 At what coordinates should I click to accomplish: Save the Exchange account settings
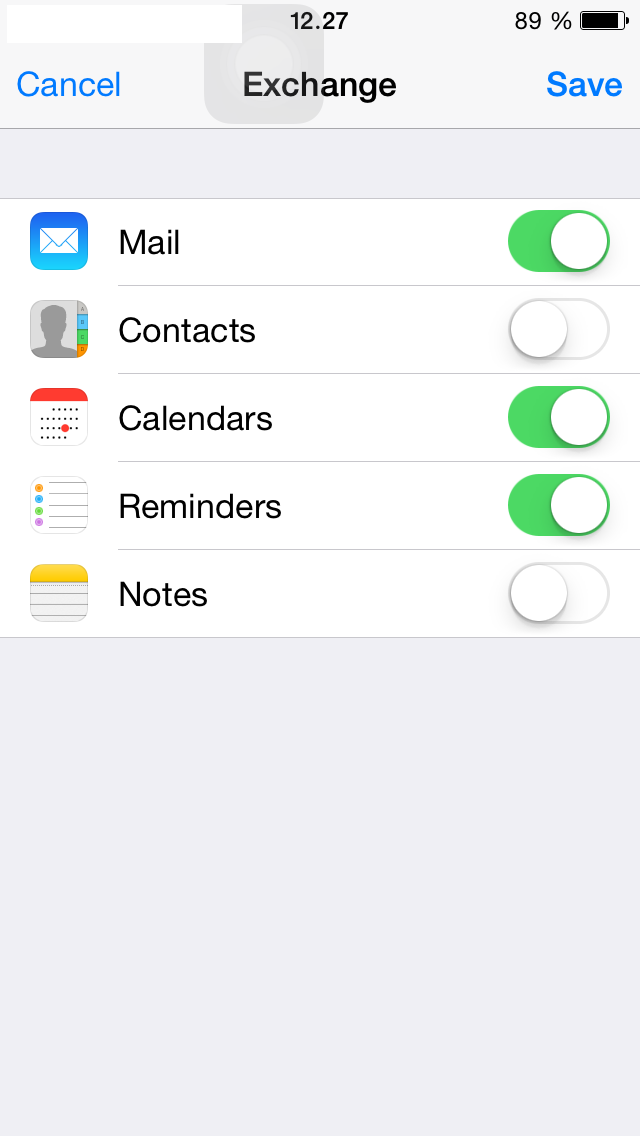pos(584,85)
